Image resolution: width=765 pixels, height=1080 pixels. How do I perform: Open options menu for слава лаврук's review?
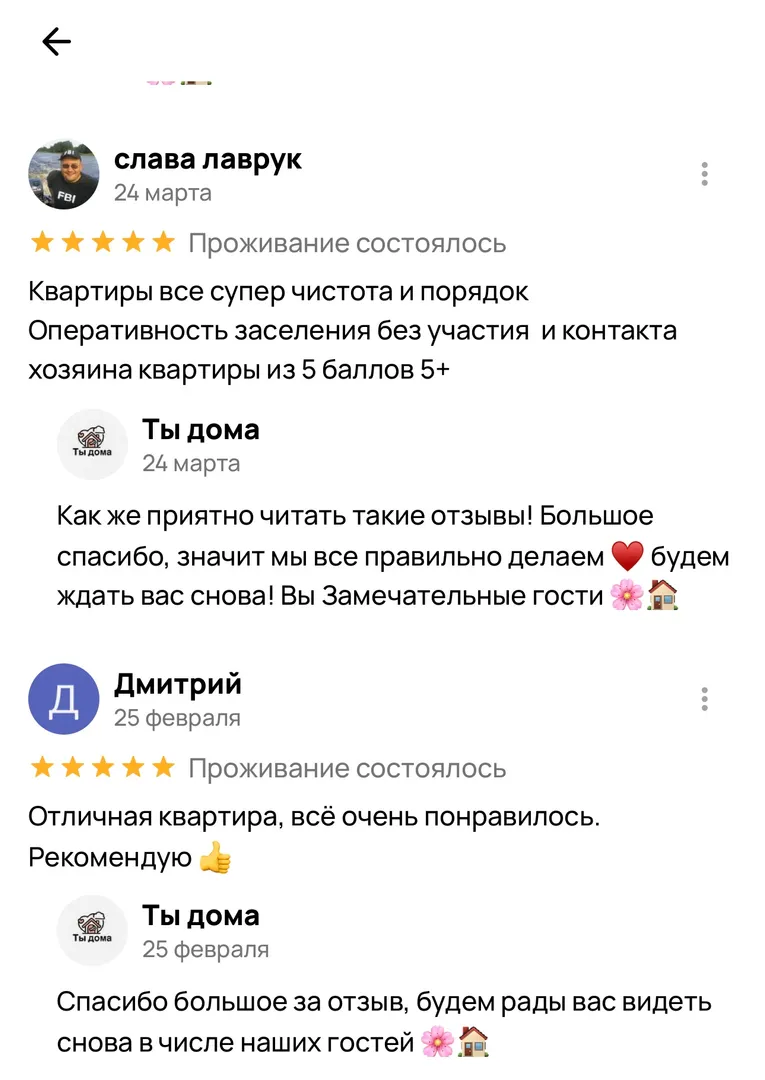[705, 174]
